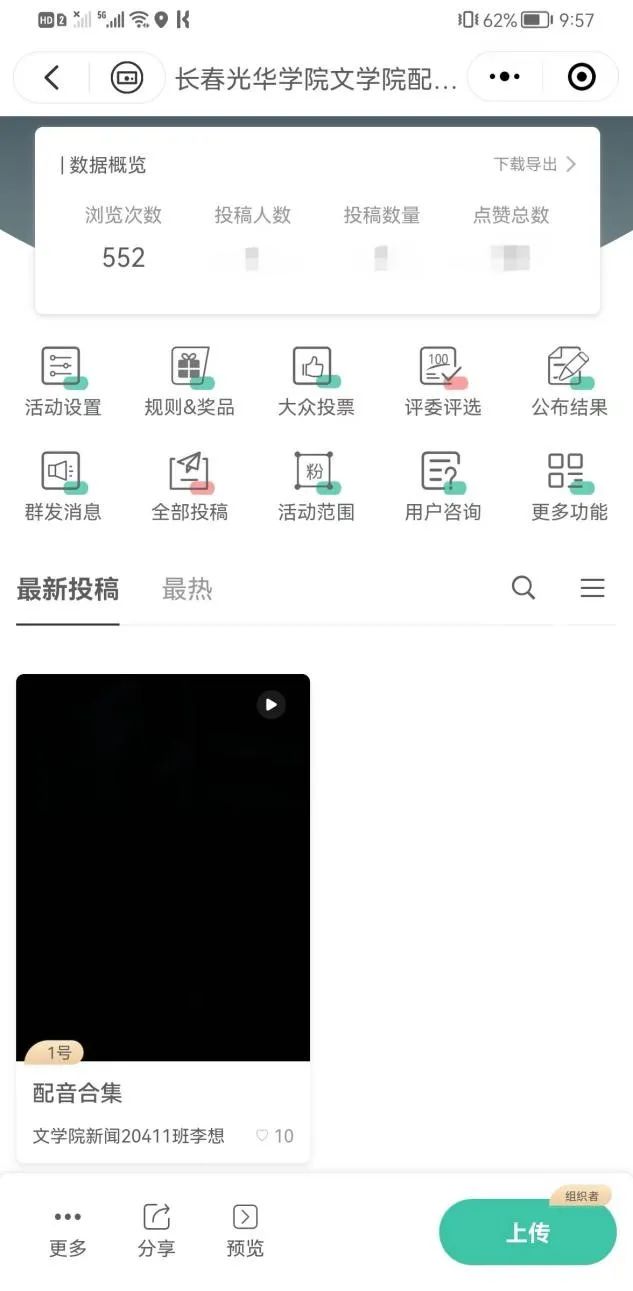Open the mini program overflow menu

pos(505,77)
